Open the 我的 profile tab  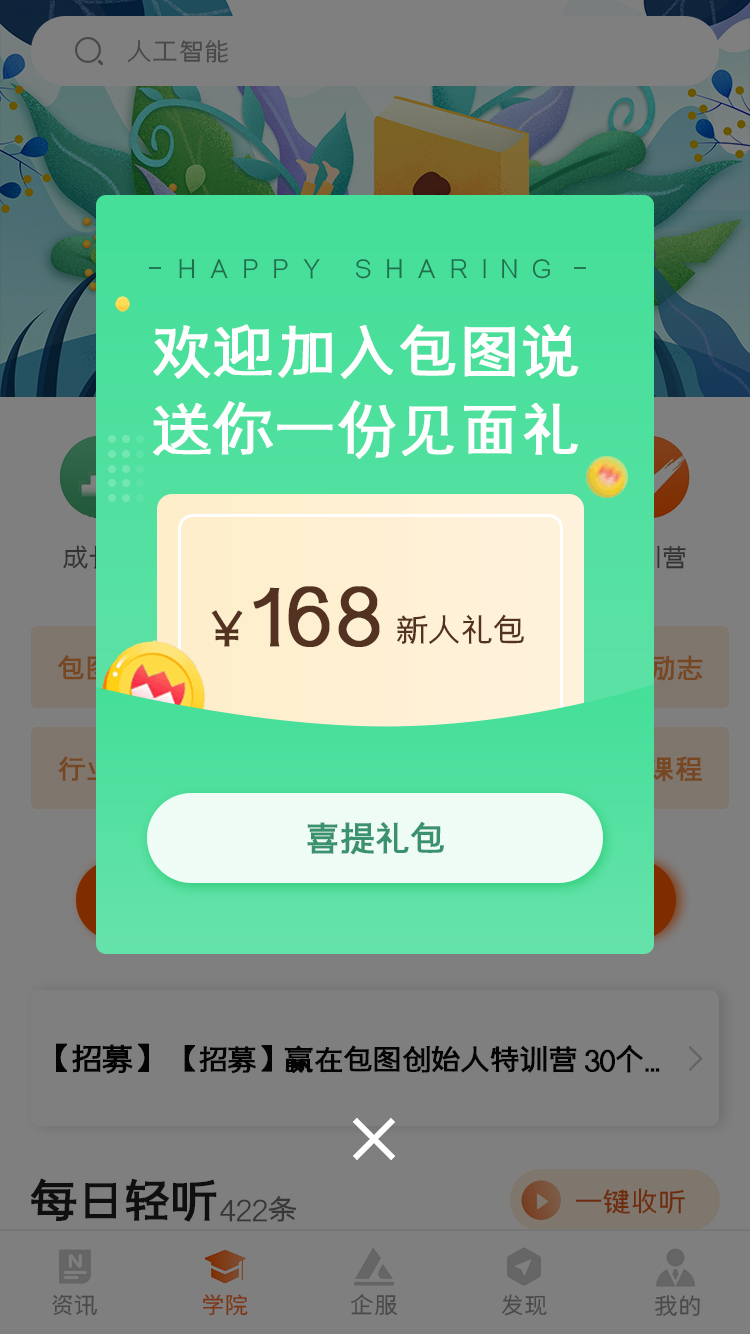(x=677, y=1283)
